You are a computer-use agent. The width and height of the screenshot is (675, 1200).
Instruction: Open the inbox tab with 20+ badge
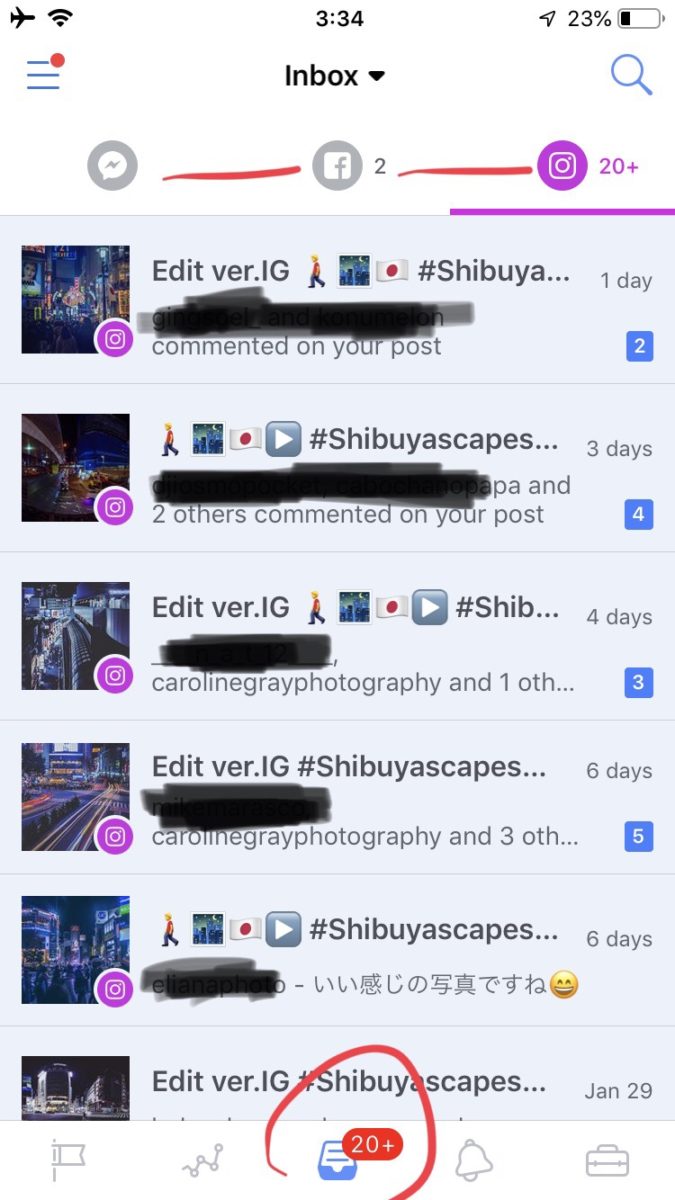tap(340, 1162)
